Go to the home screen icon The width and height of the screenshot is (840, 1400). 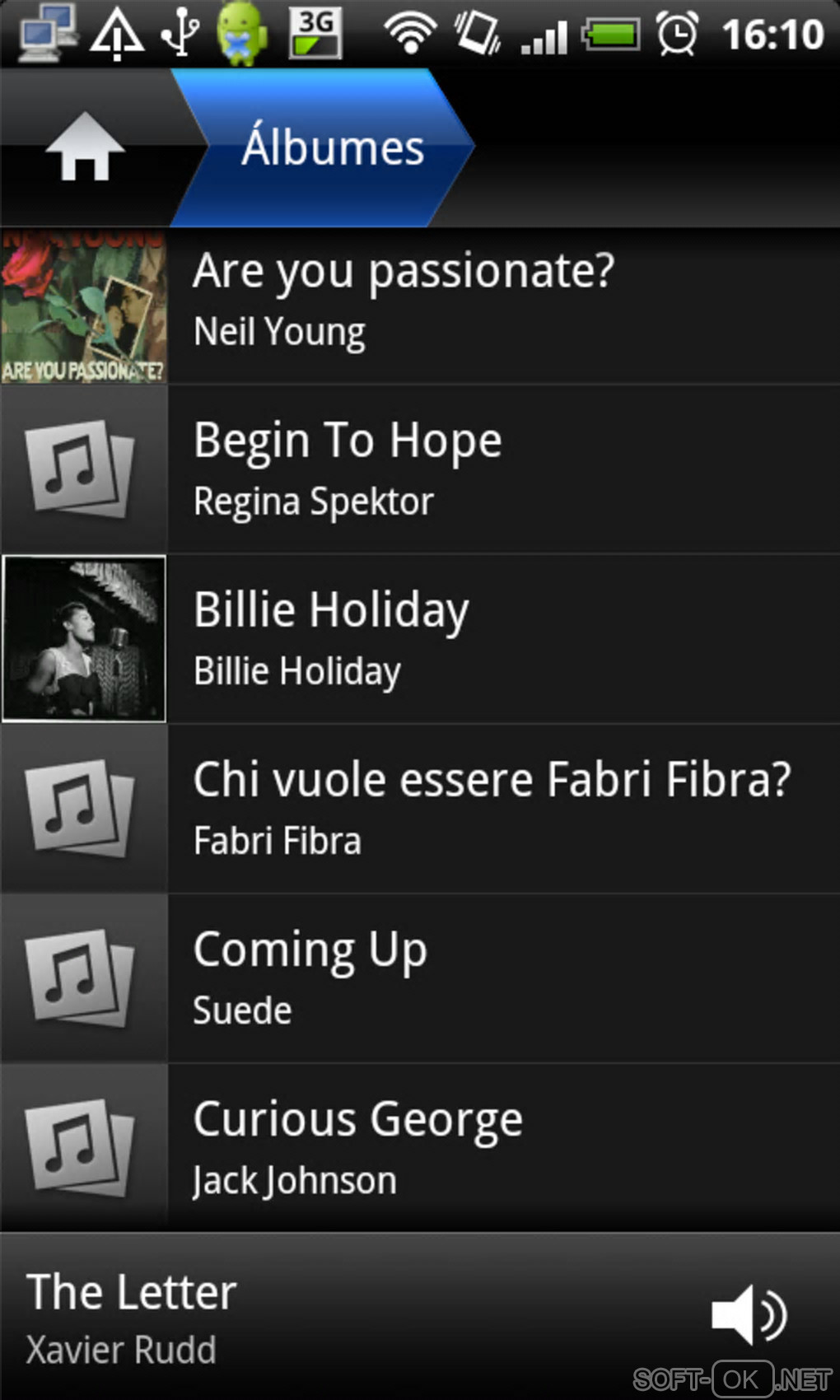pos(85,147)
